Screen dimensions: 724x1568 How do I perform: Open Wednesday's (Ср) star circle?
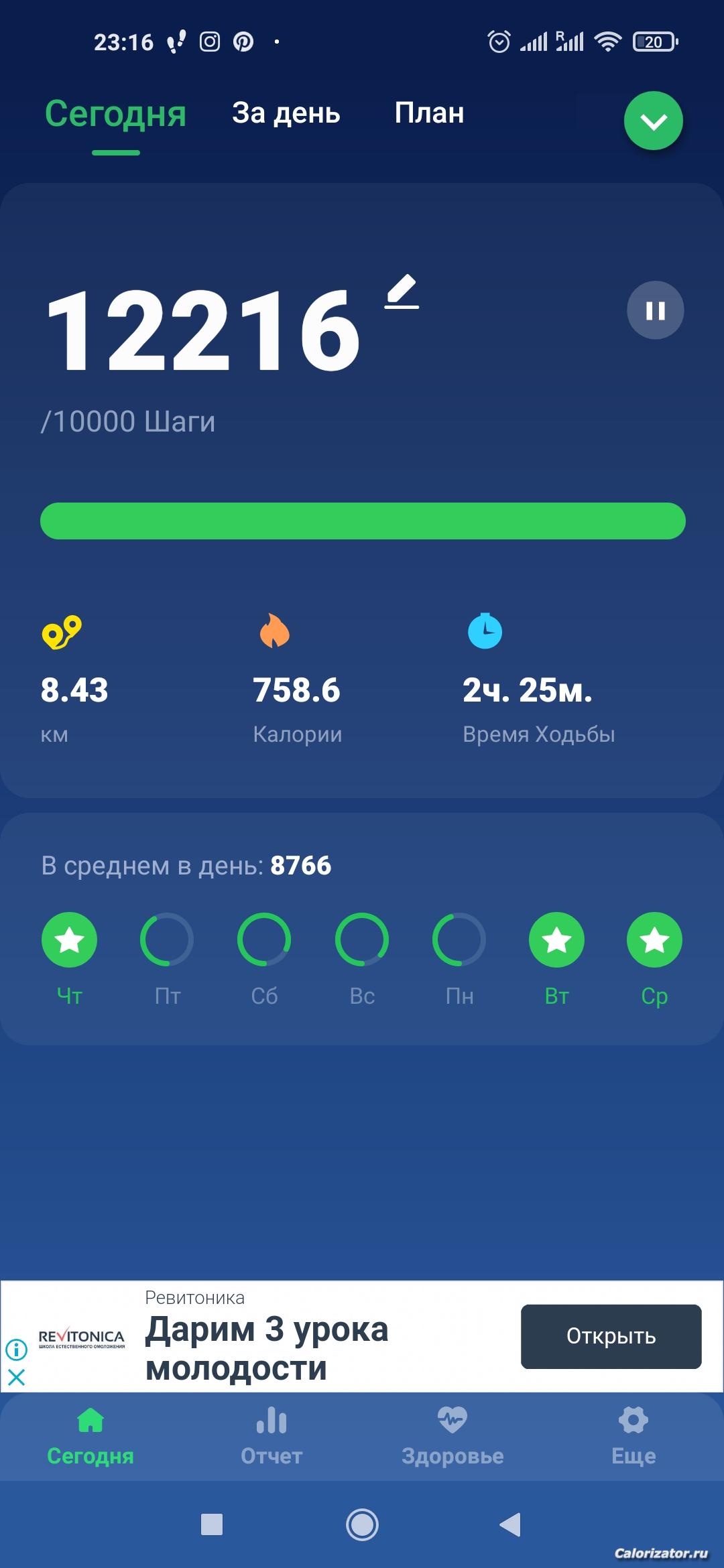click(654, 939)
